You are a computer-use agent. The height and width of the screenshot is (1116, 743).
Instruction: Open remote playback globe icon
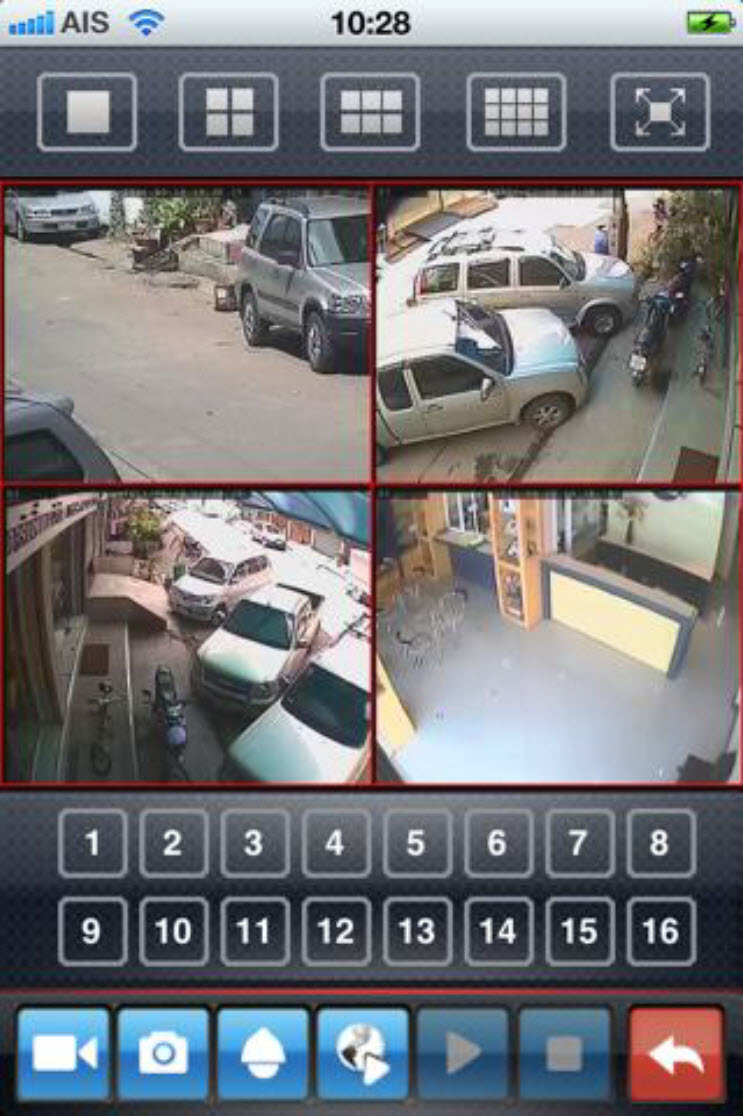(x=363, y=1054)
